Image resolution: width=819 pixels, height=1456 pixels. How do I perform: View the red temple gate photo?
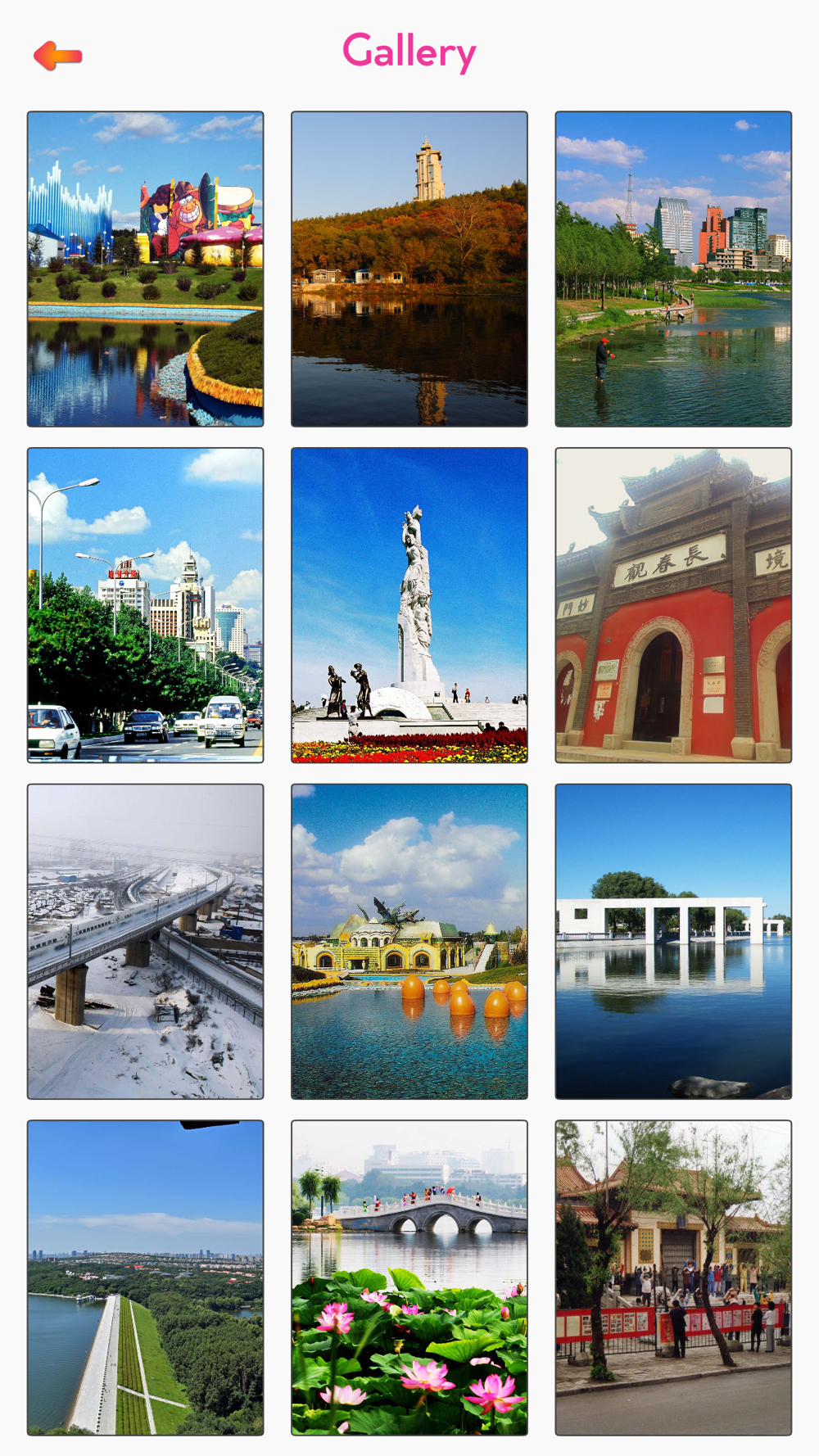673,605
